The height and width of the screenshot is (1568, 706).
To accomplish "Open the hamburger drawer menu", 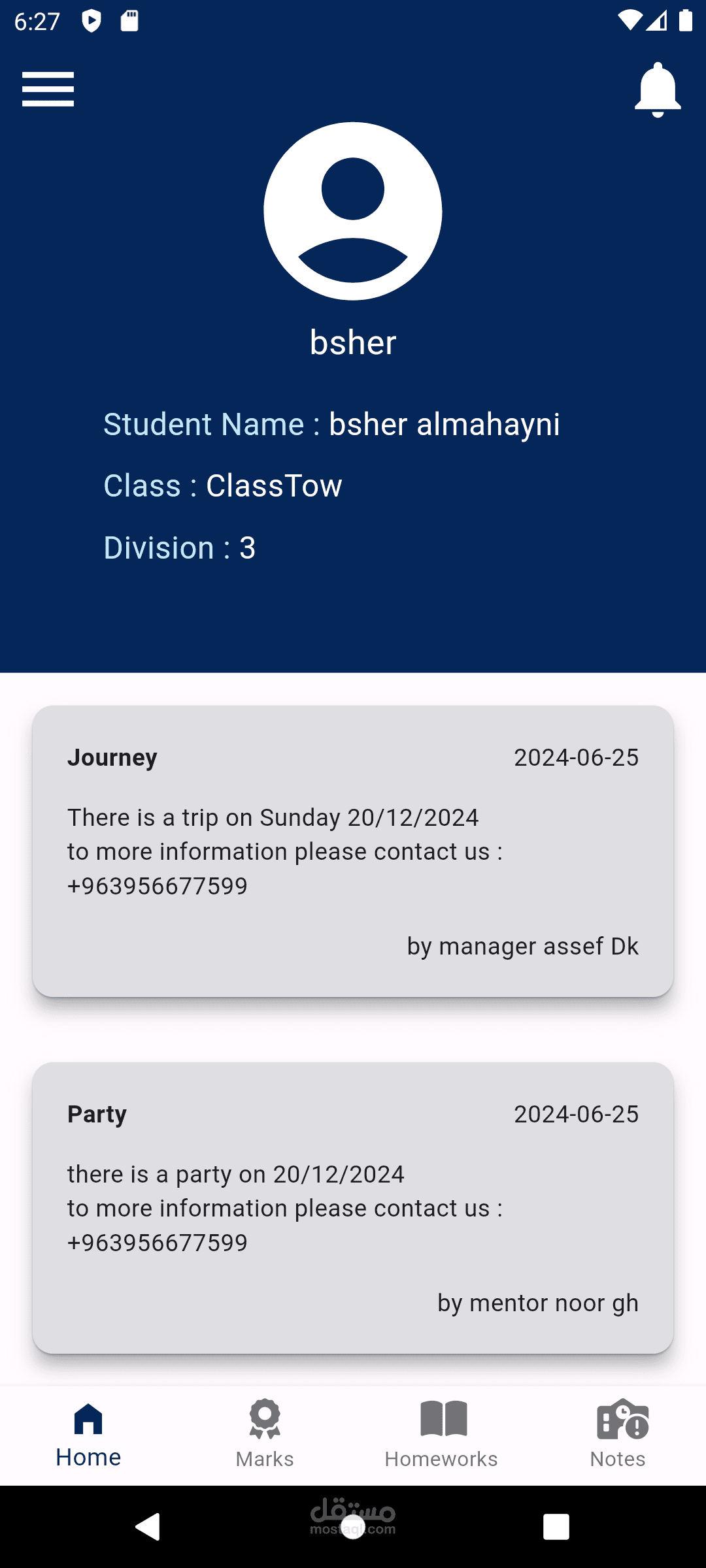I will [x=48, y=89].
